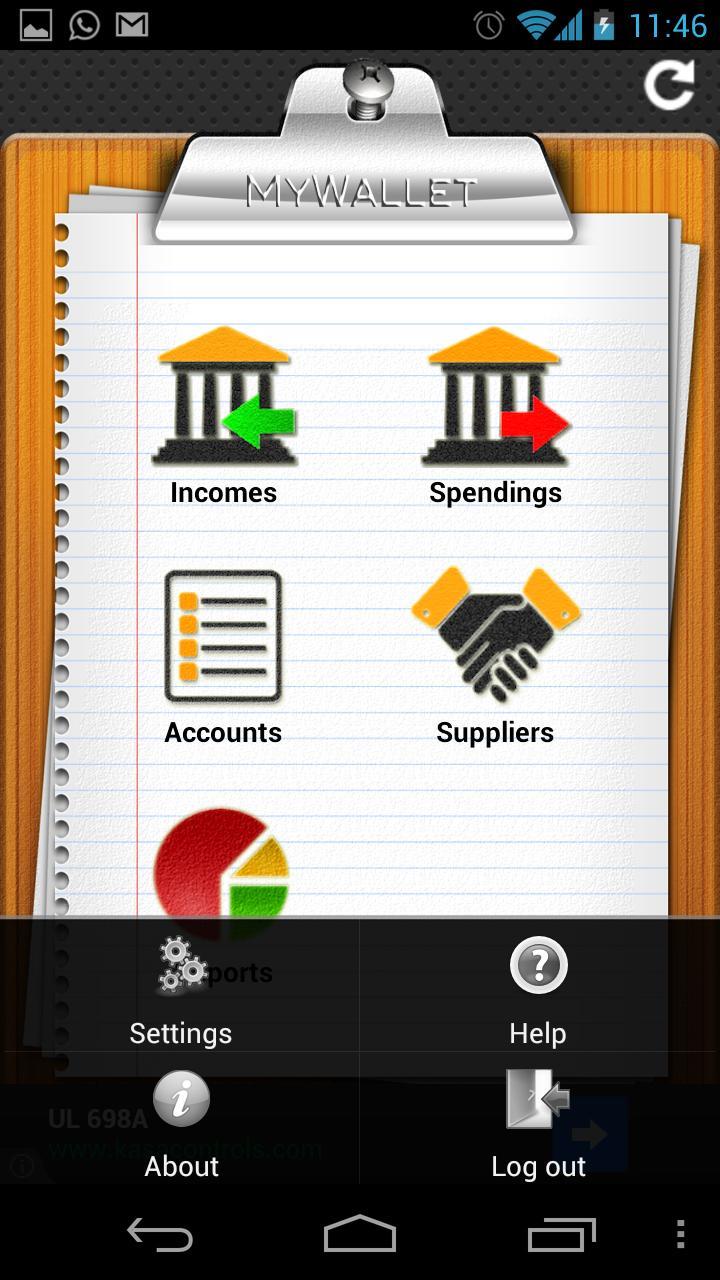This screenshot has width=720, height=1280.
Task: Open Settings from the options menu
Action: click(x=181, y=990)
